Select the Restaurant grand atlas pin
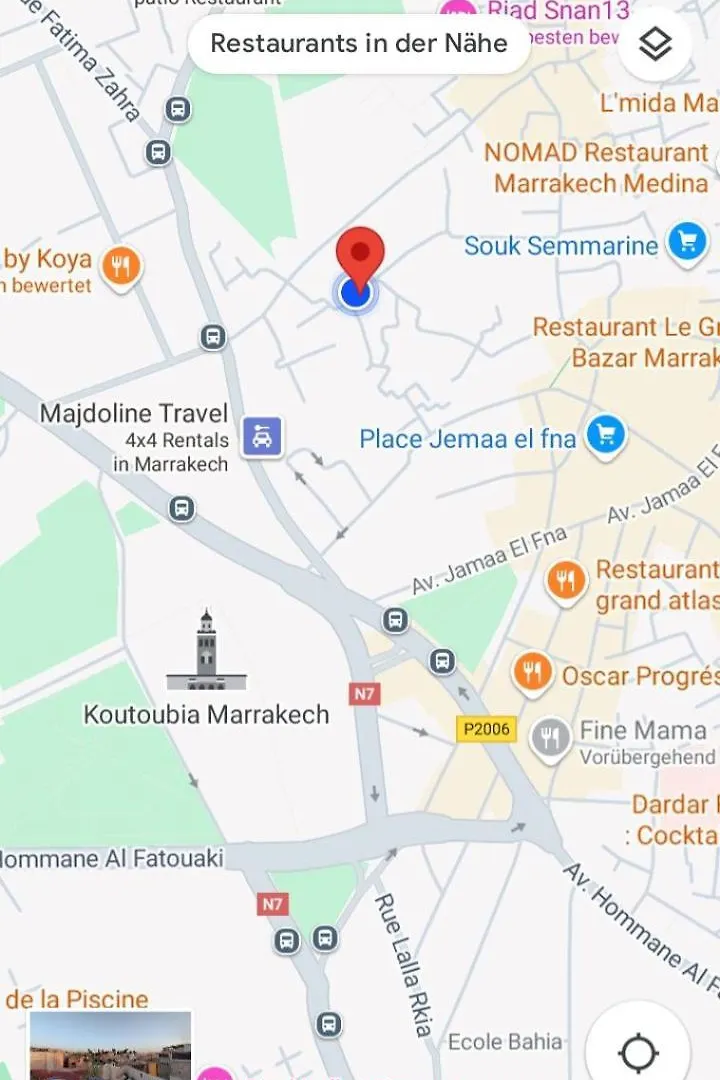 click(566, 581)
